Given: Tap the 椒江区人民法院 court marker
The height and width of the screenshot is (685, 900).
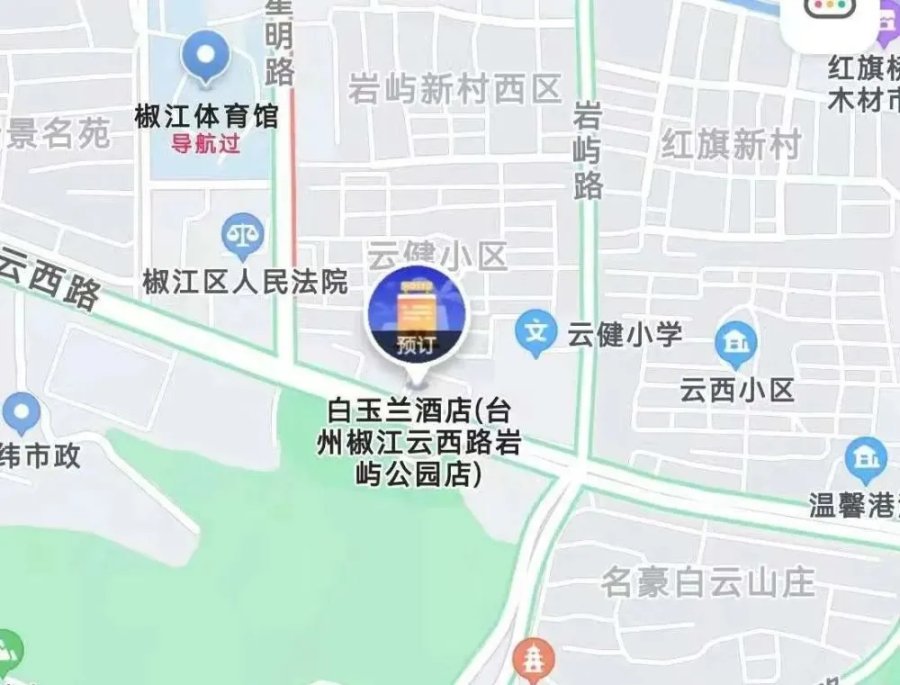Looking at the screenshot, I should pyautogui.click(x=243, y=236).
